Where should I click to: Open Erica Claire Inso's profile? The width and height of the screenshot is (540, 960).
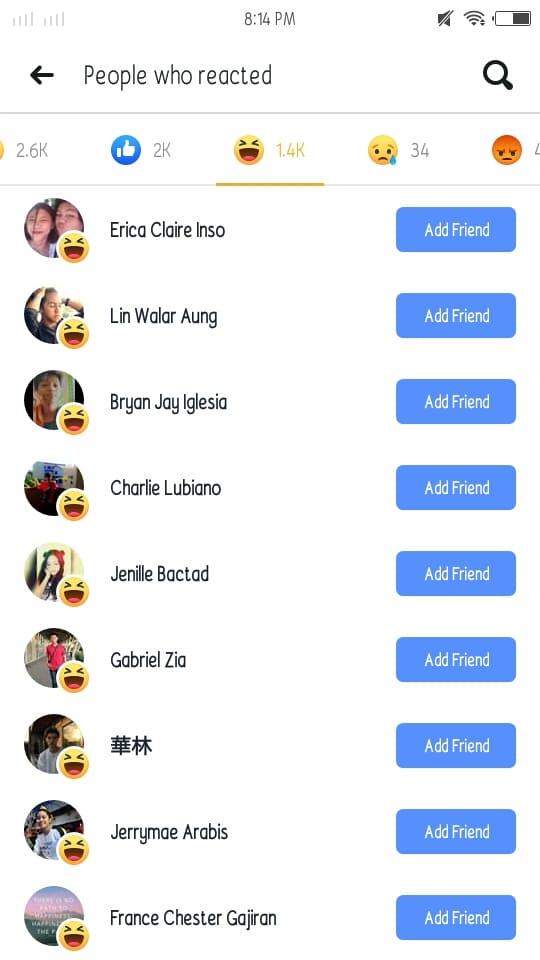(x=167, y=230)
